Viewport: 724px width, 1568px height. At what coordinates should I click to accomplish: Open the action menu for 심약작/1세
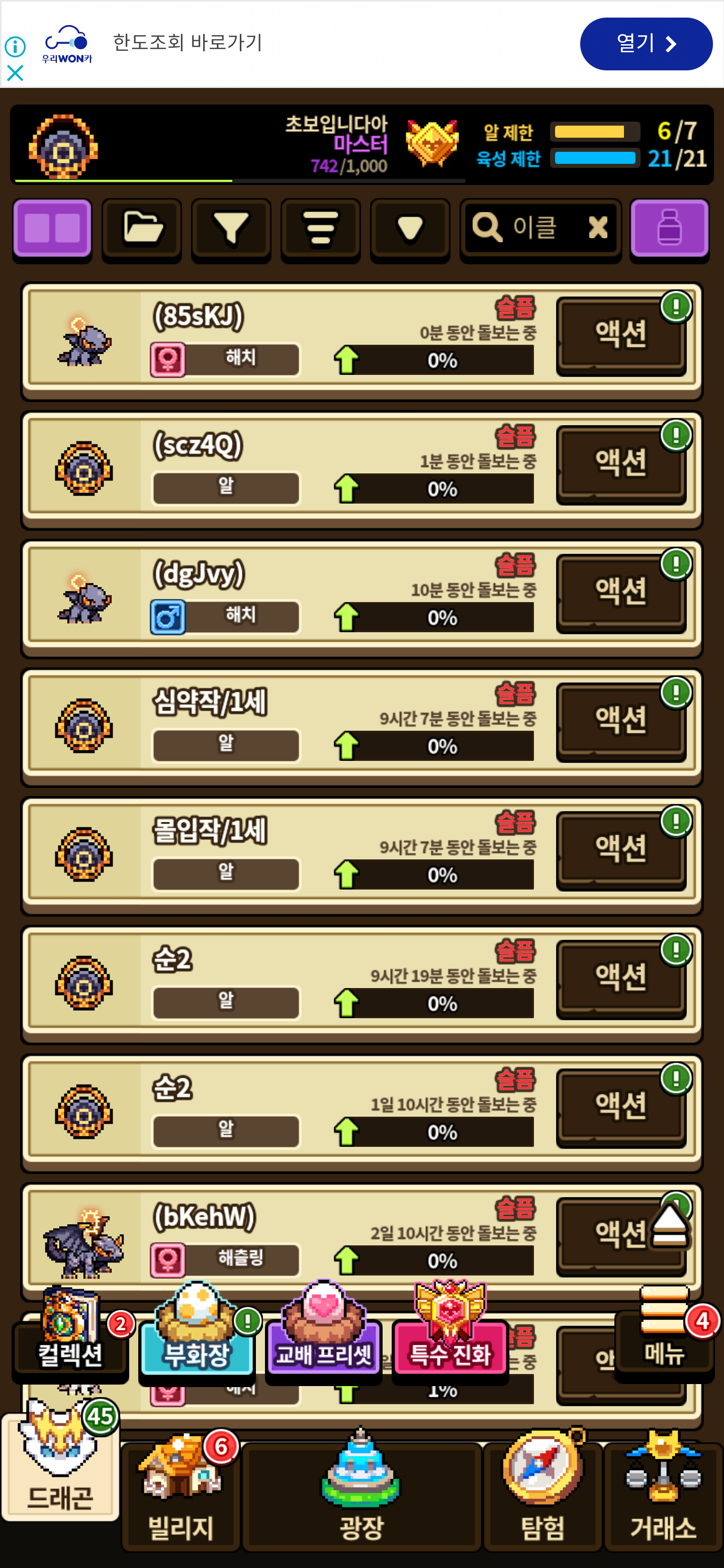click(x=620, y=721)
